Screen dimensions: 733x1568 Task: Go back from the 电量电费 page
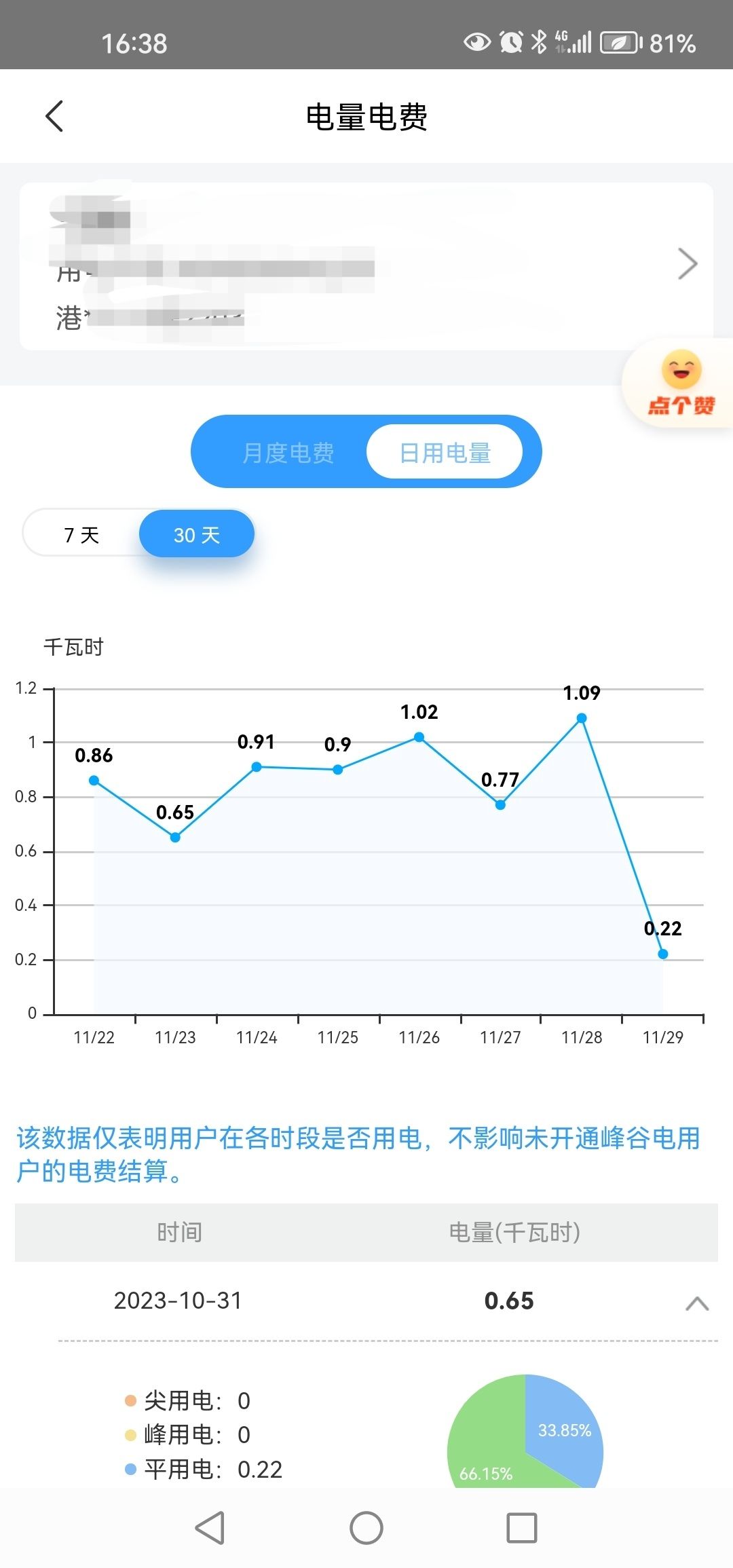[54, 116]
